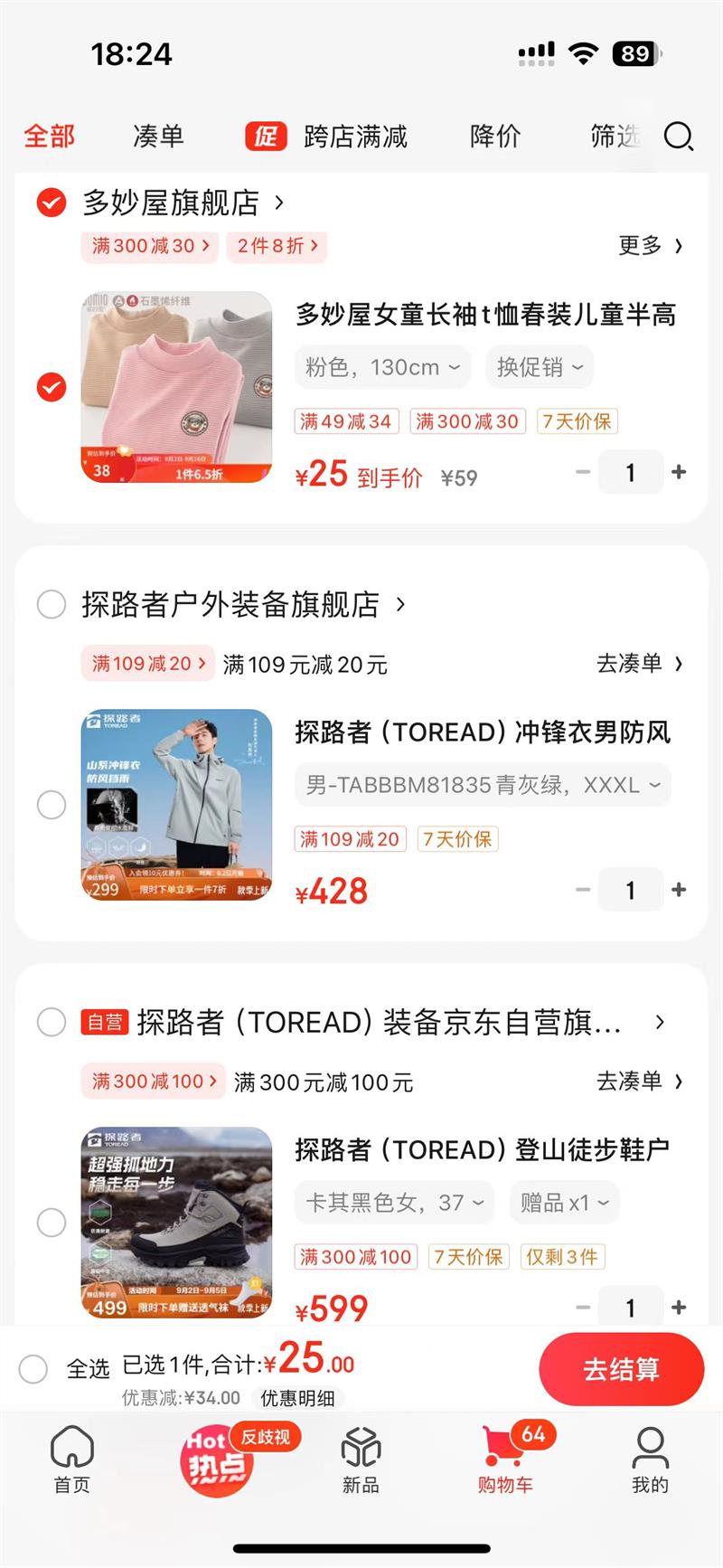Viewport: 723px width, 1568px height.
Task: Open 优惠明细 discount details link
Action: click(297, 1398)
